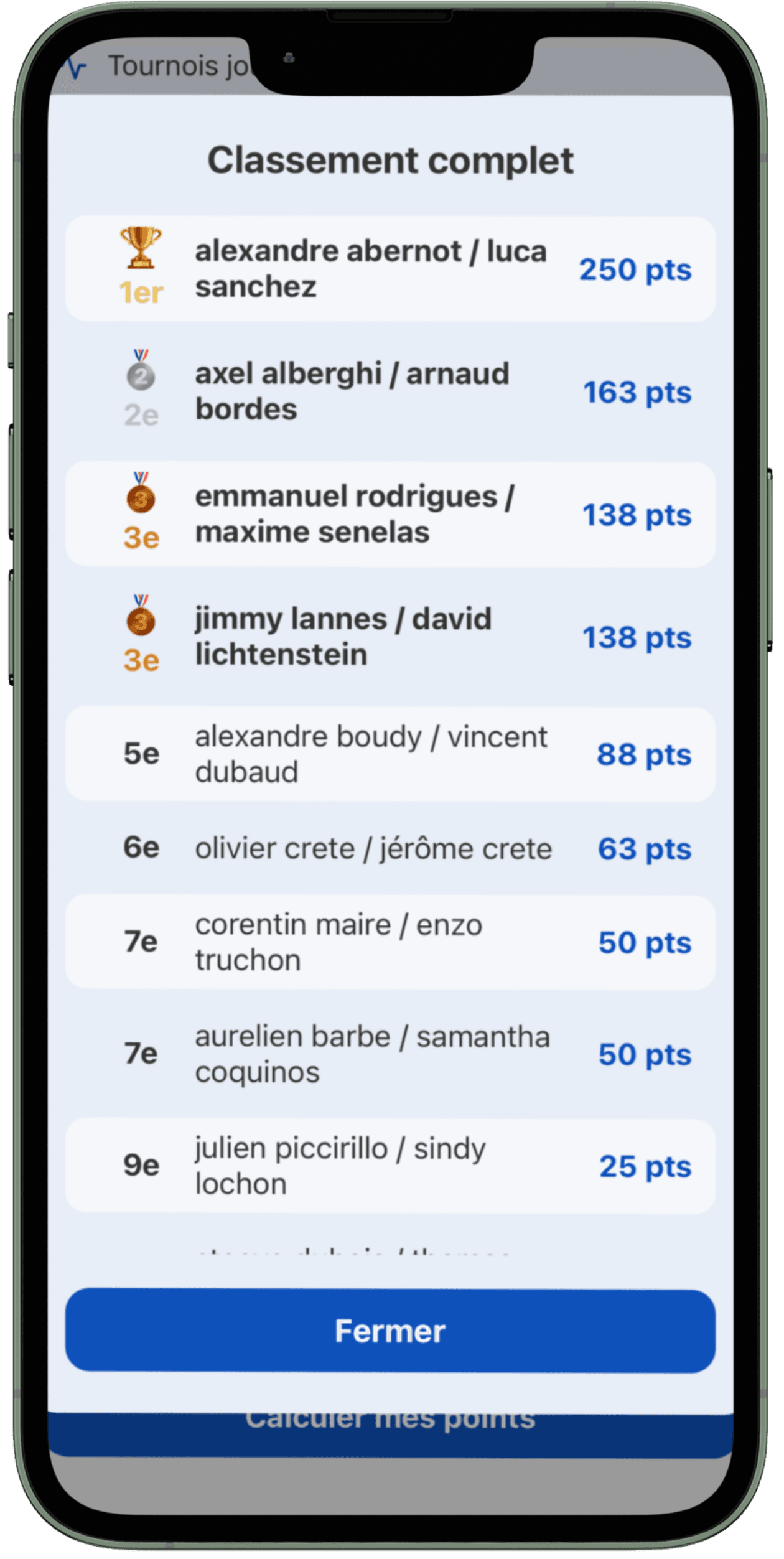Select the 5e row for alexandre boudy

[x=391, y=754]
